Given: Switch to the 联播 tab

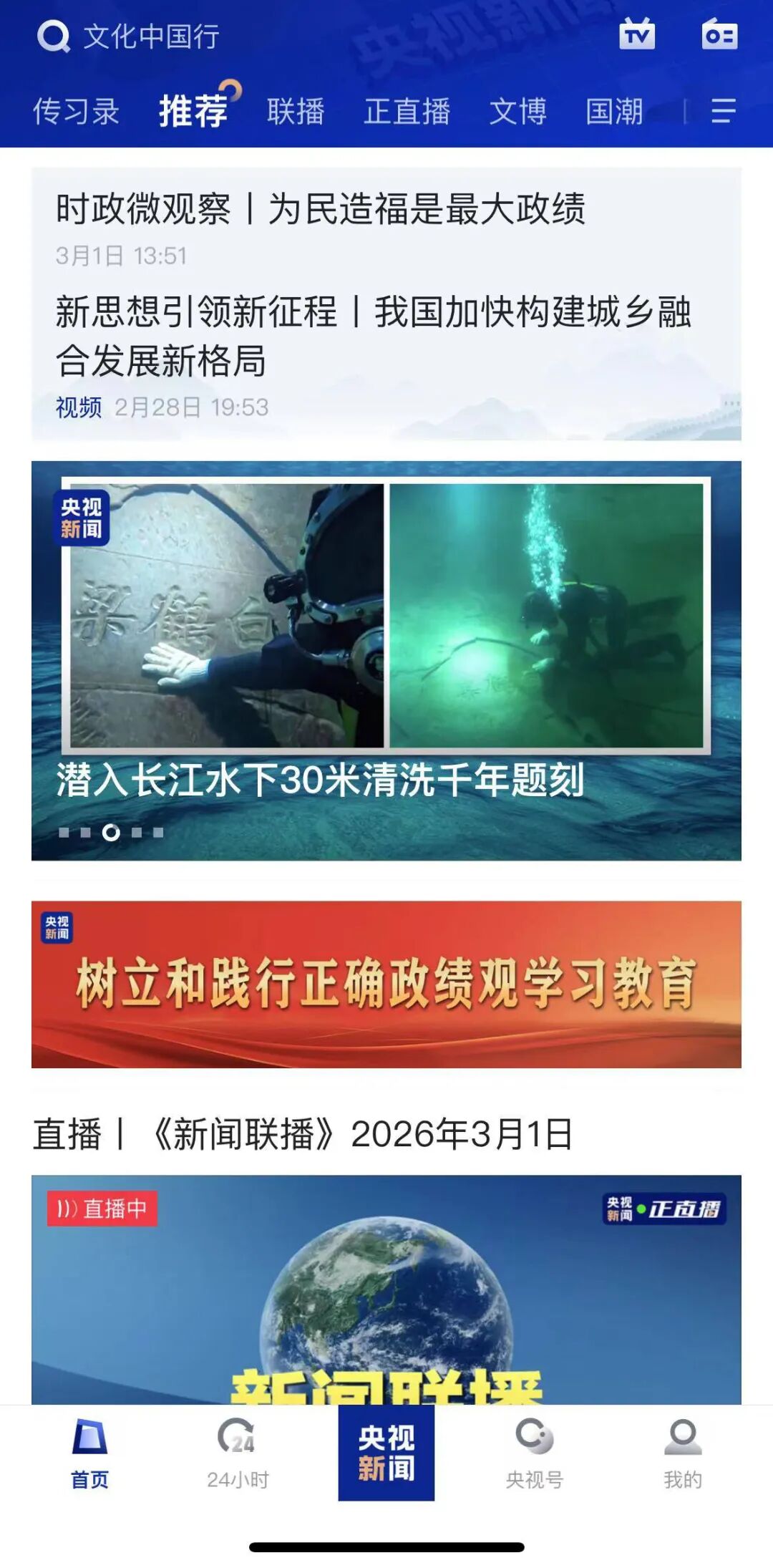Looking at the screenshot, I should (296, 112).
